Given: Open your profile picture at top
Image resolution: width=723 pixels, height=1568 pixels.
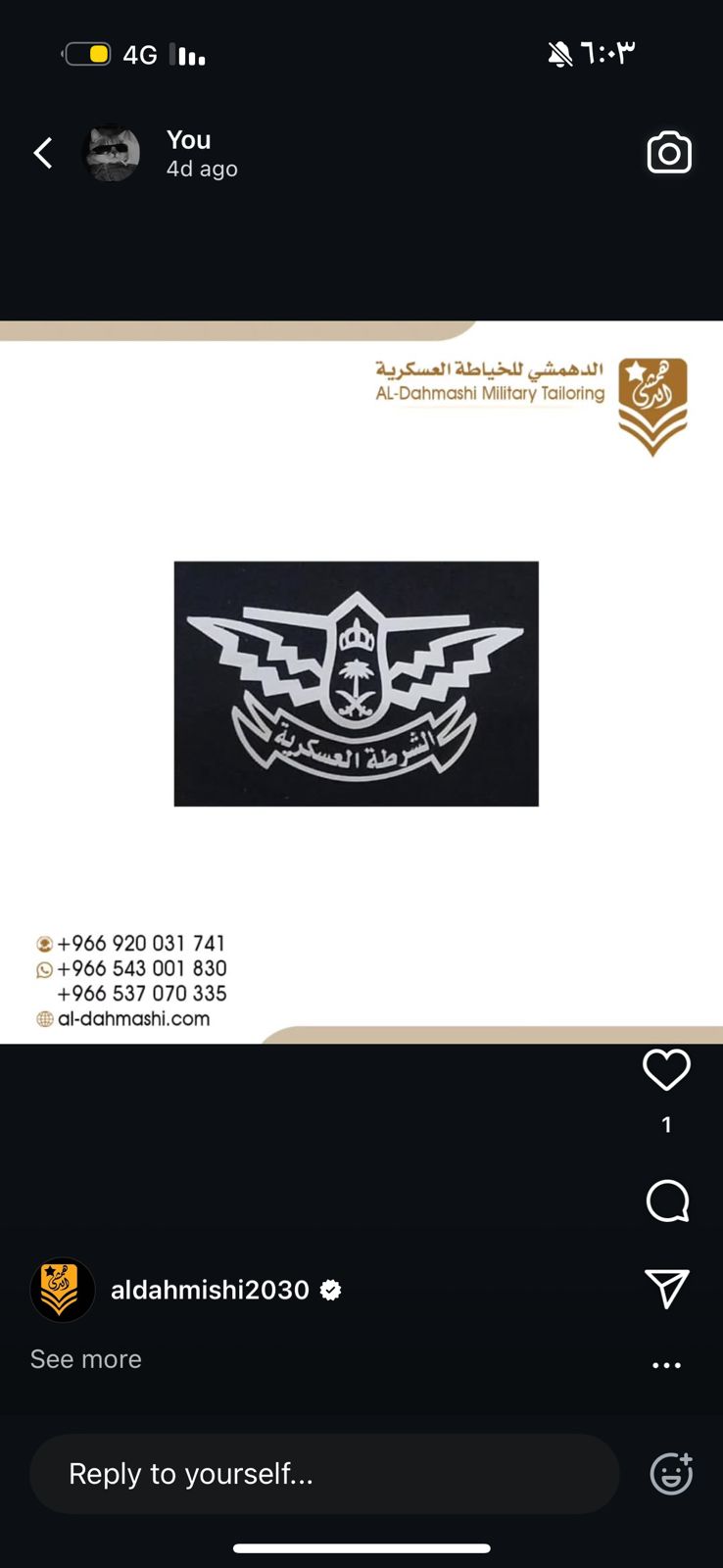Looking at the screenshot, I should pyautogui.click(x=112, y=153).
